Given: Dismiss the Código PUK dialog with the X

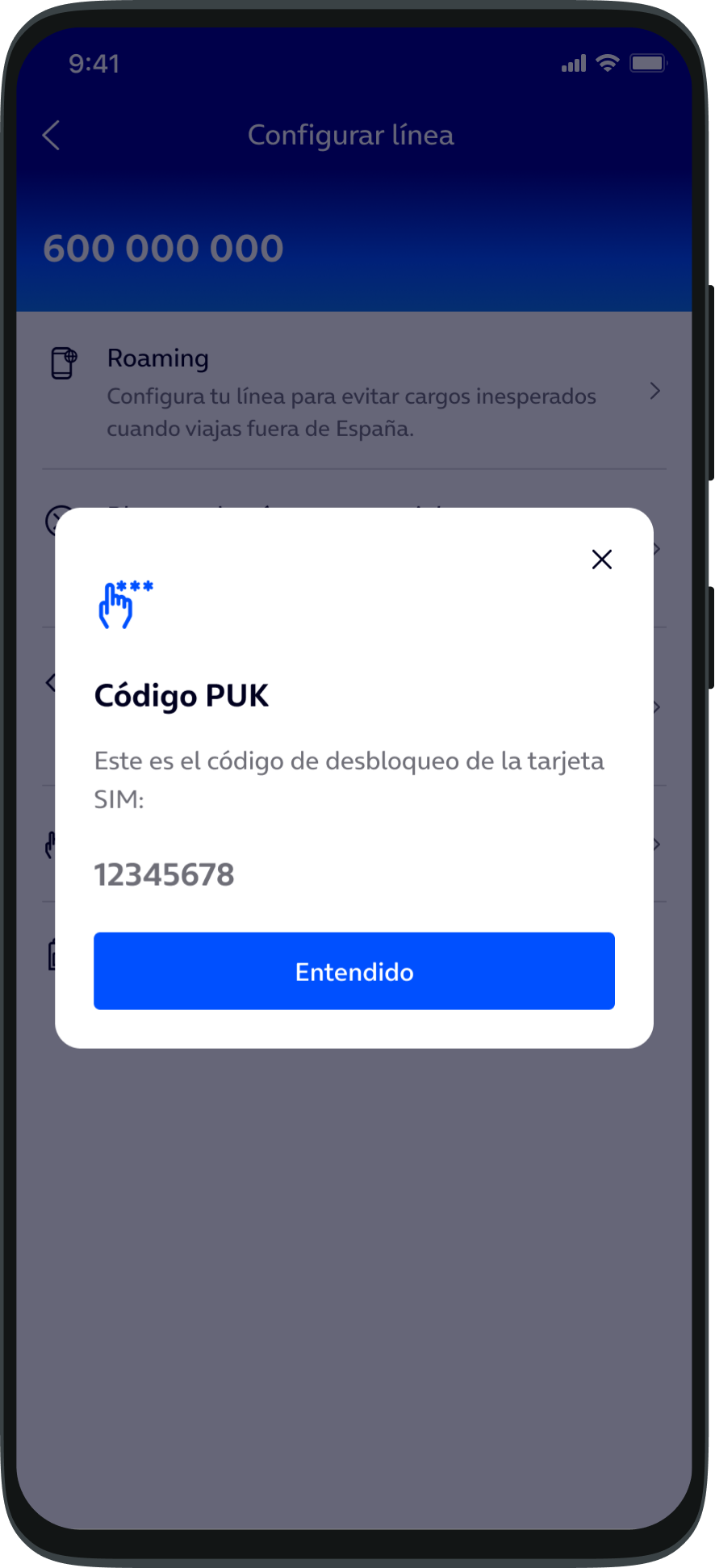Looking at the screenshot, I should (601, 559).
